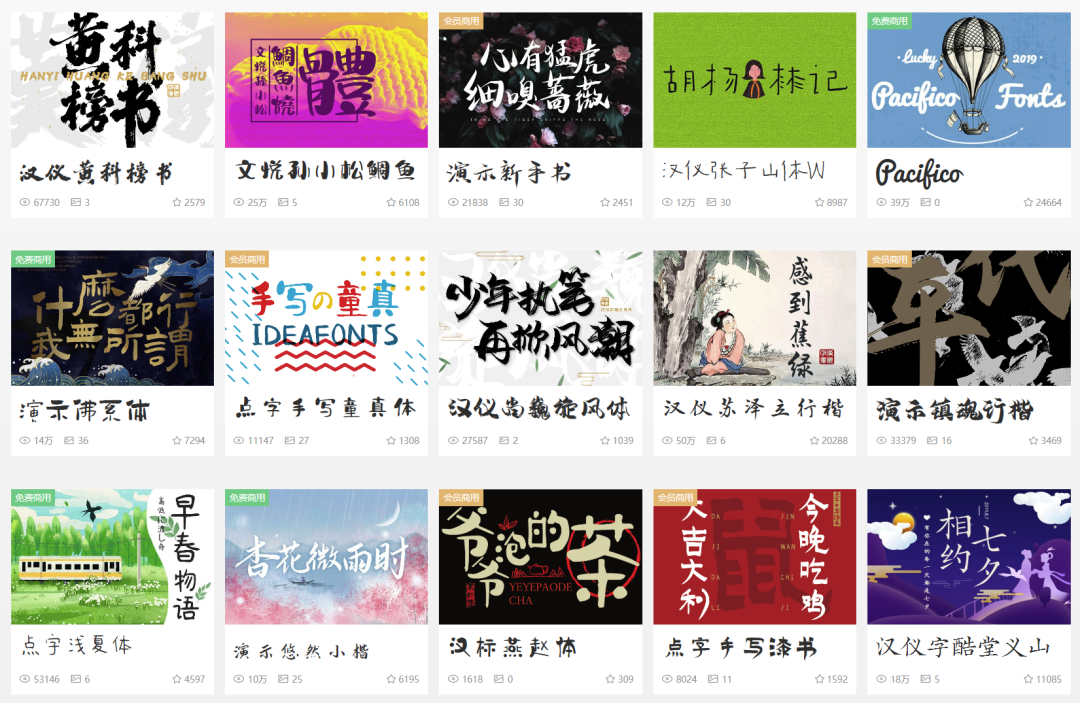Open the 汉仪张子山体W font card

754,81
